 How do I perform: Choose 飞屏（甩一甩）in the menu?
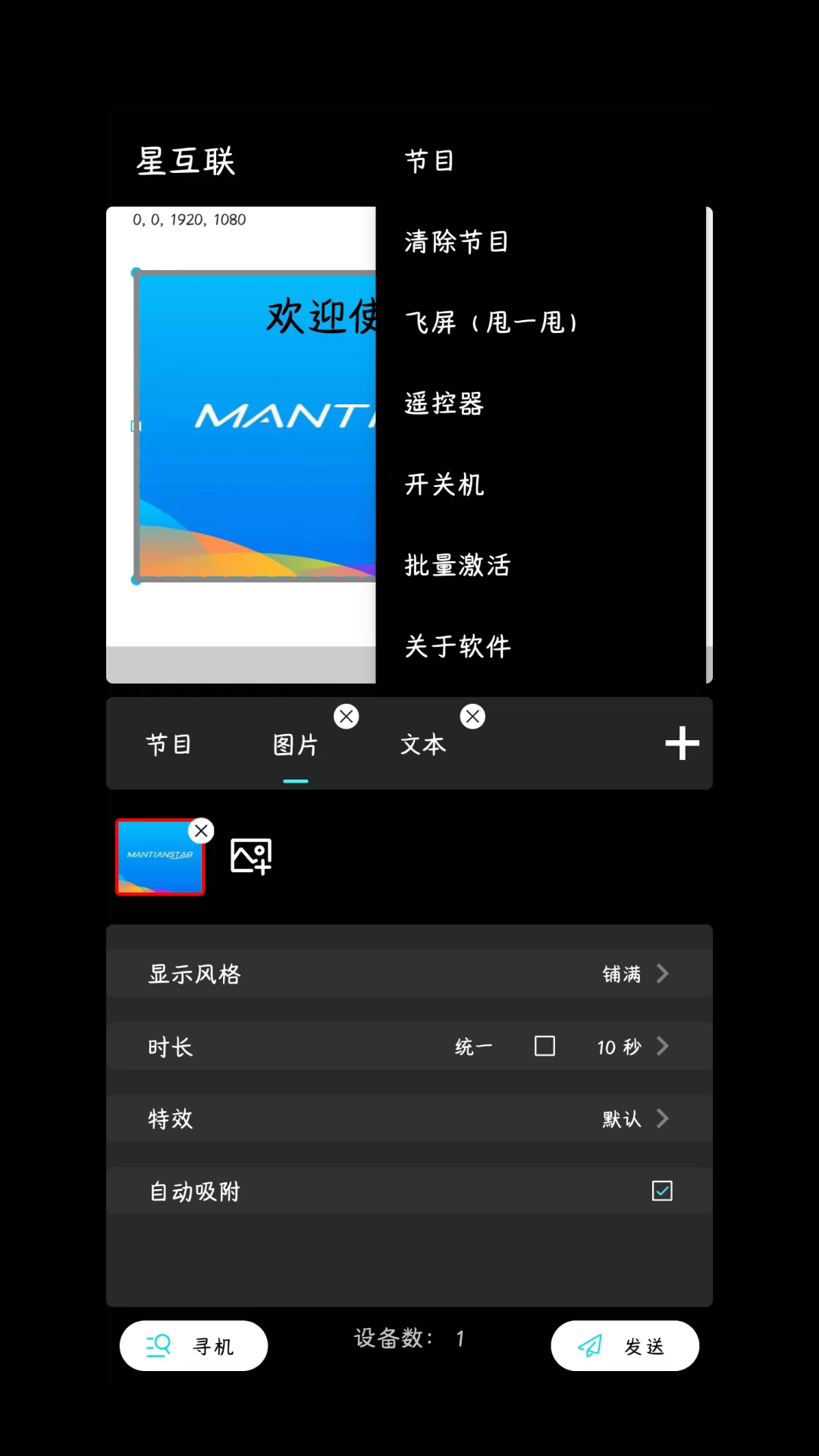tap(490, 322)
